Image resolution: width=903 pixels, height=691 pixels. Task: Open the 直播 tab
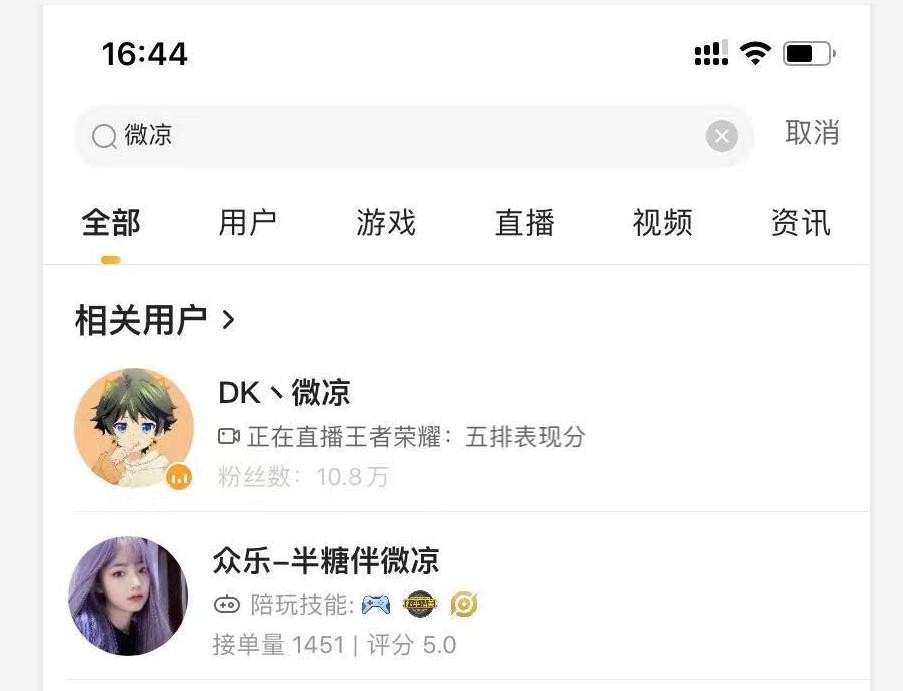524,223
